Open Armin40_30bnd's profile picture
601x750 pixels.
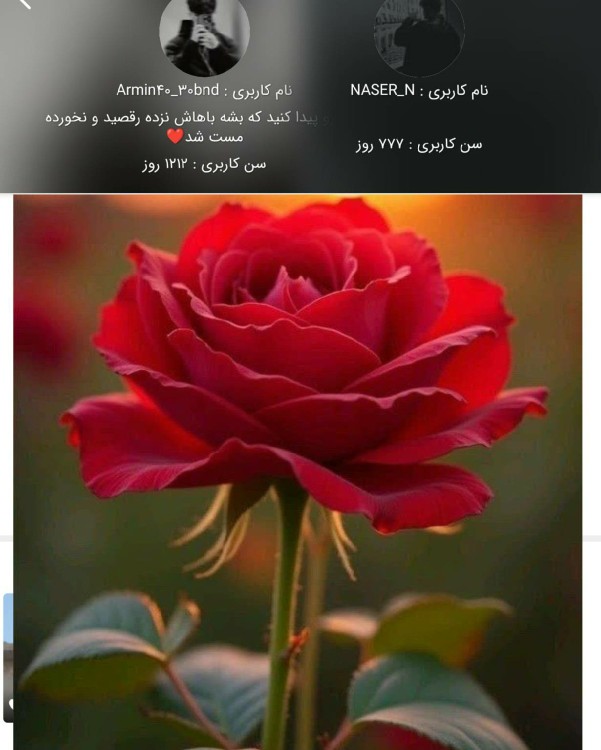[x=203, y=35]
